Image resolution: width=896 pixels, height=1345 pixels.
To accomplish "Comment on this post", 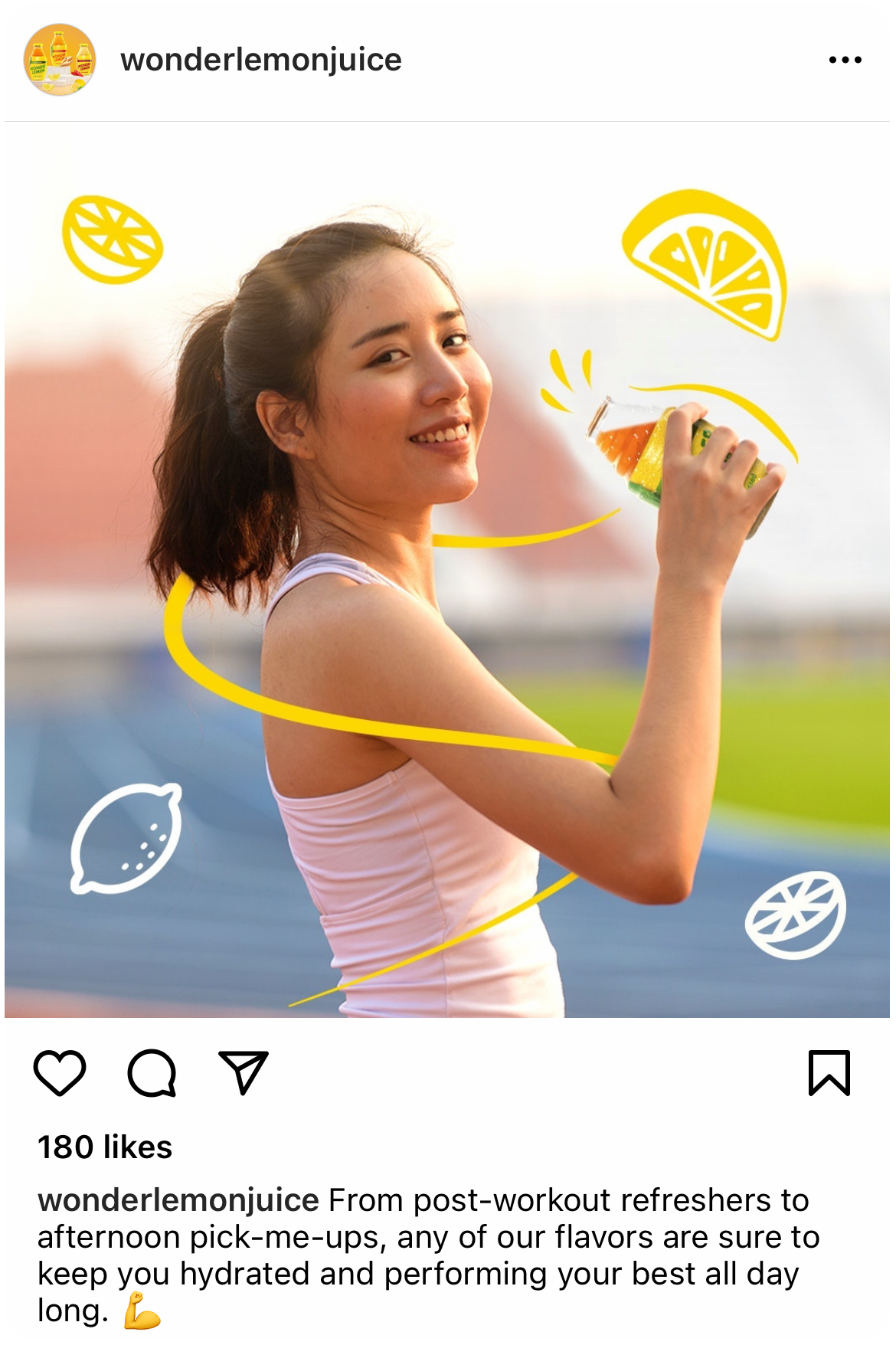I will click(152, 1072).
